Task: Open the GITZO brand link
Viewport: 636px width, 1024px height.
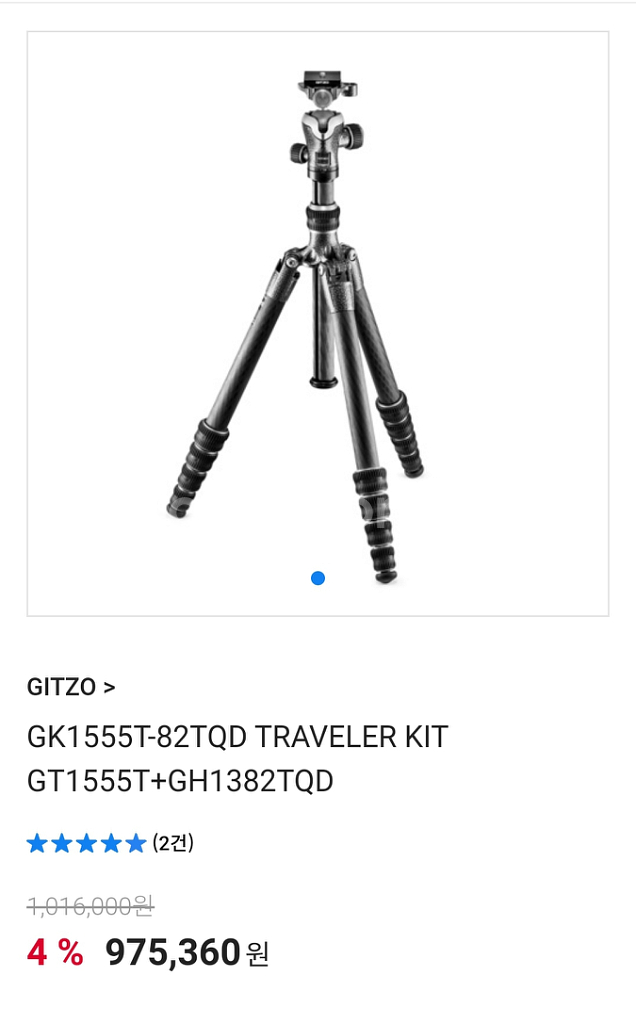Action: (x=71, y=687)
